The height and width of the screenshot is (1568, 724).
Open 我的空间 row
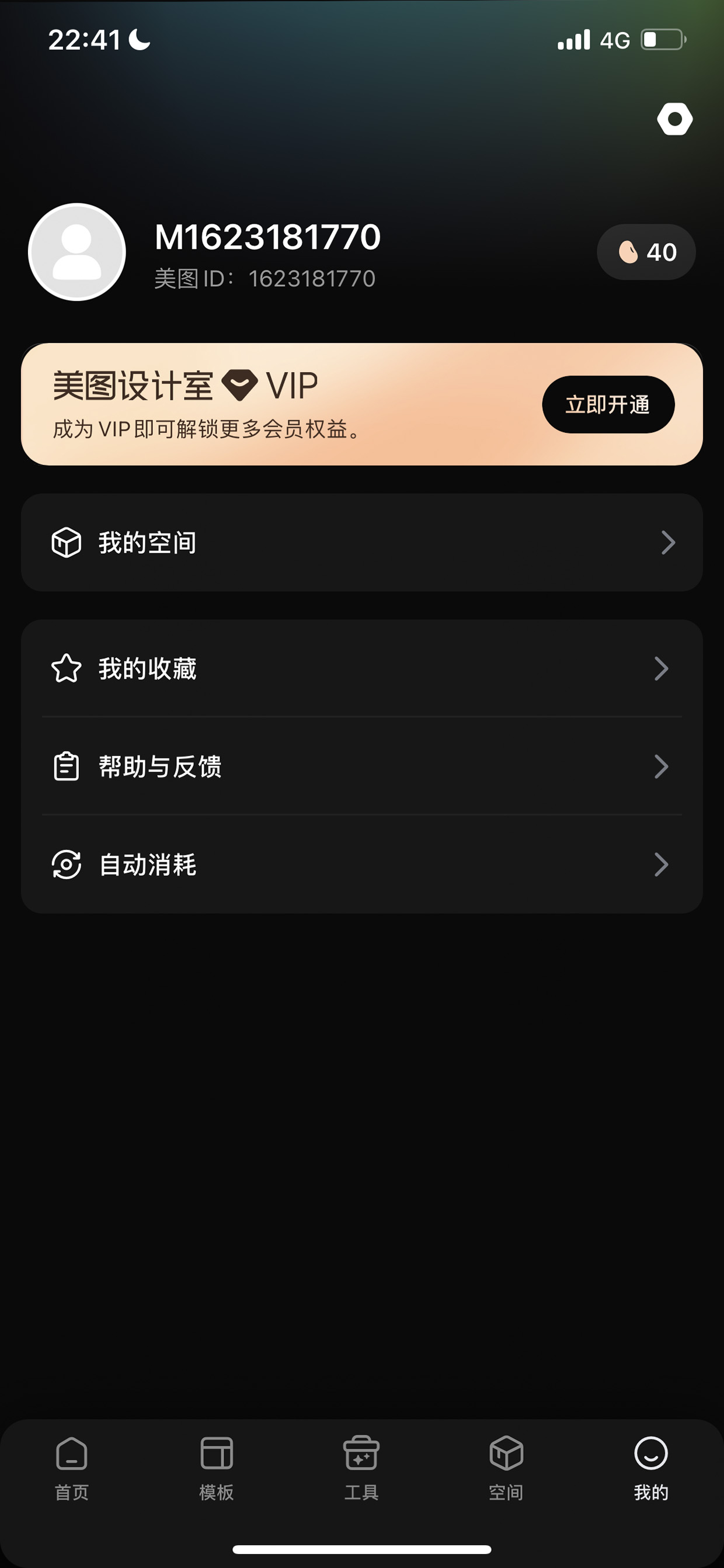pos(362,542)
